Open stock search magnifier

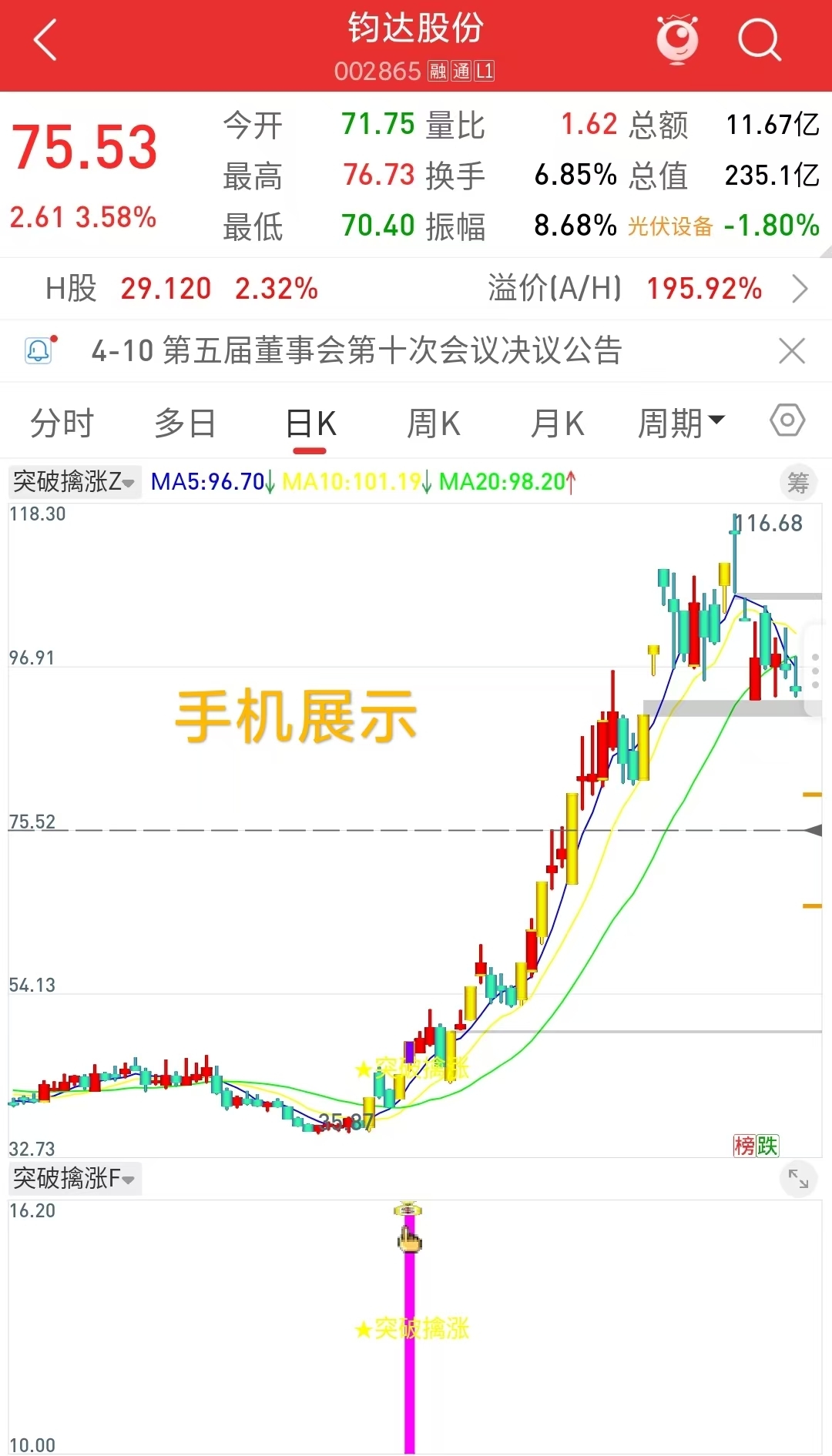tap(760, 40)
